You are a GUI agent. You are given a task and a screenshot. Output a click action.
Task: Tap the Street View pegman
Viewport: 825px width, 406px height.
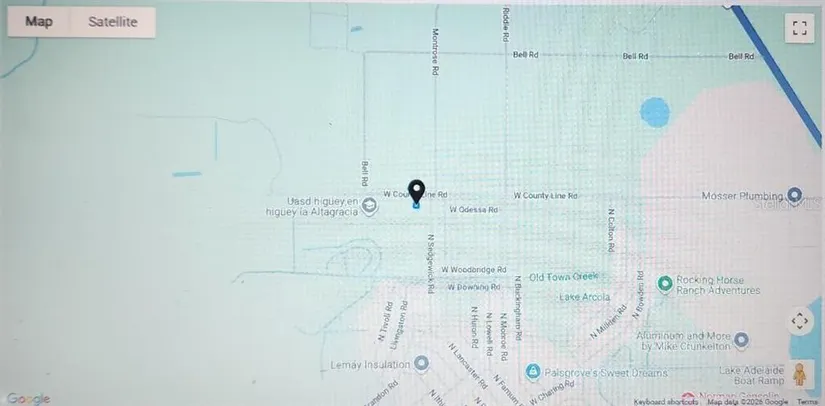[798, 375]
